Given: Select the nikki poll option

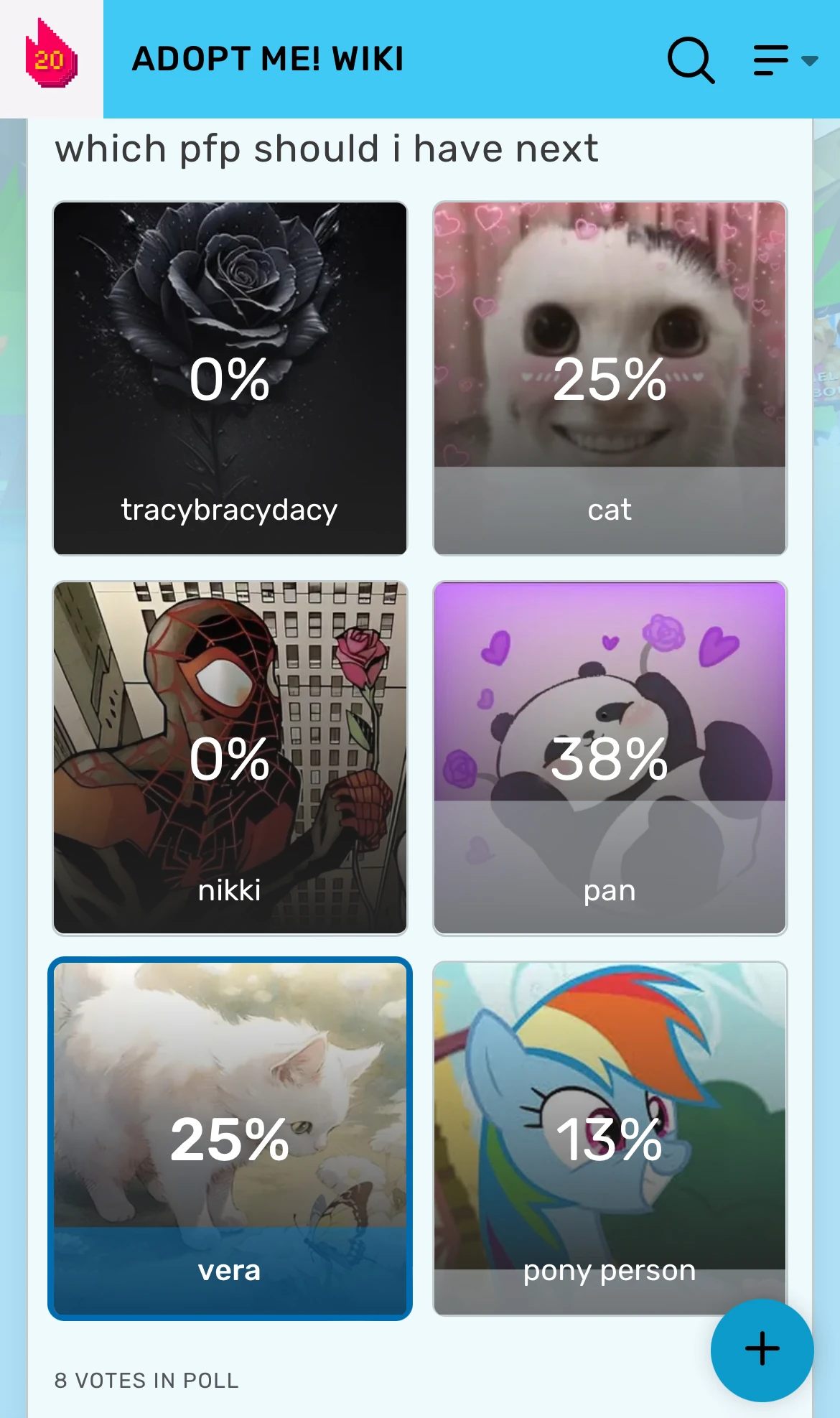Looking at the screenshot, I should 230,758.
